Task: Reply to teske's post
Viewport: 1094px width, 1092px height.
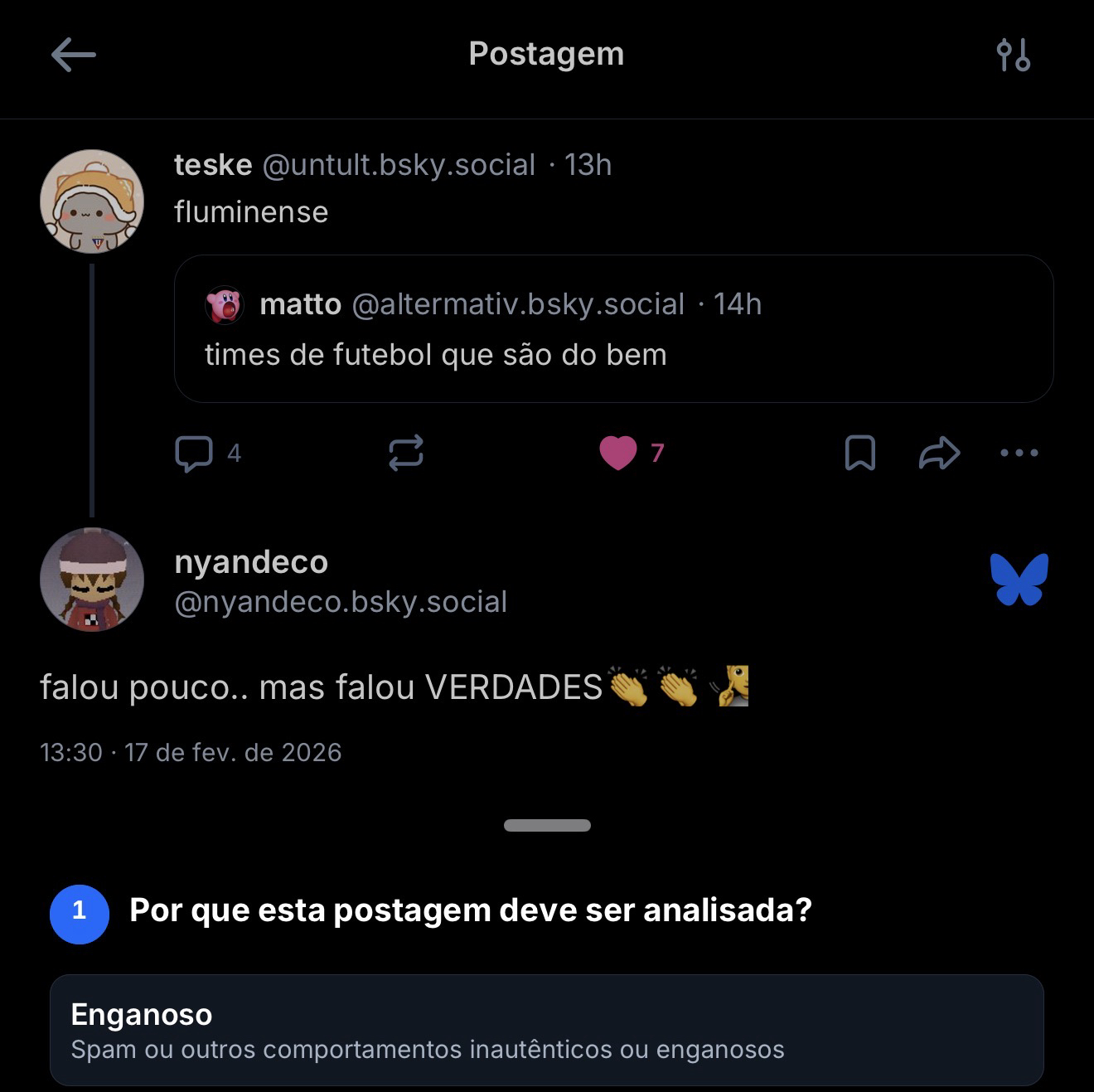Action: point(195,453)
